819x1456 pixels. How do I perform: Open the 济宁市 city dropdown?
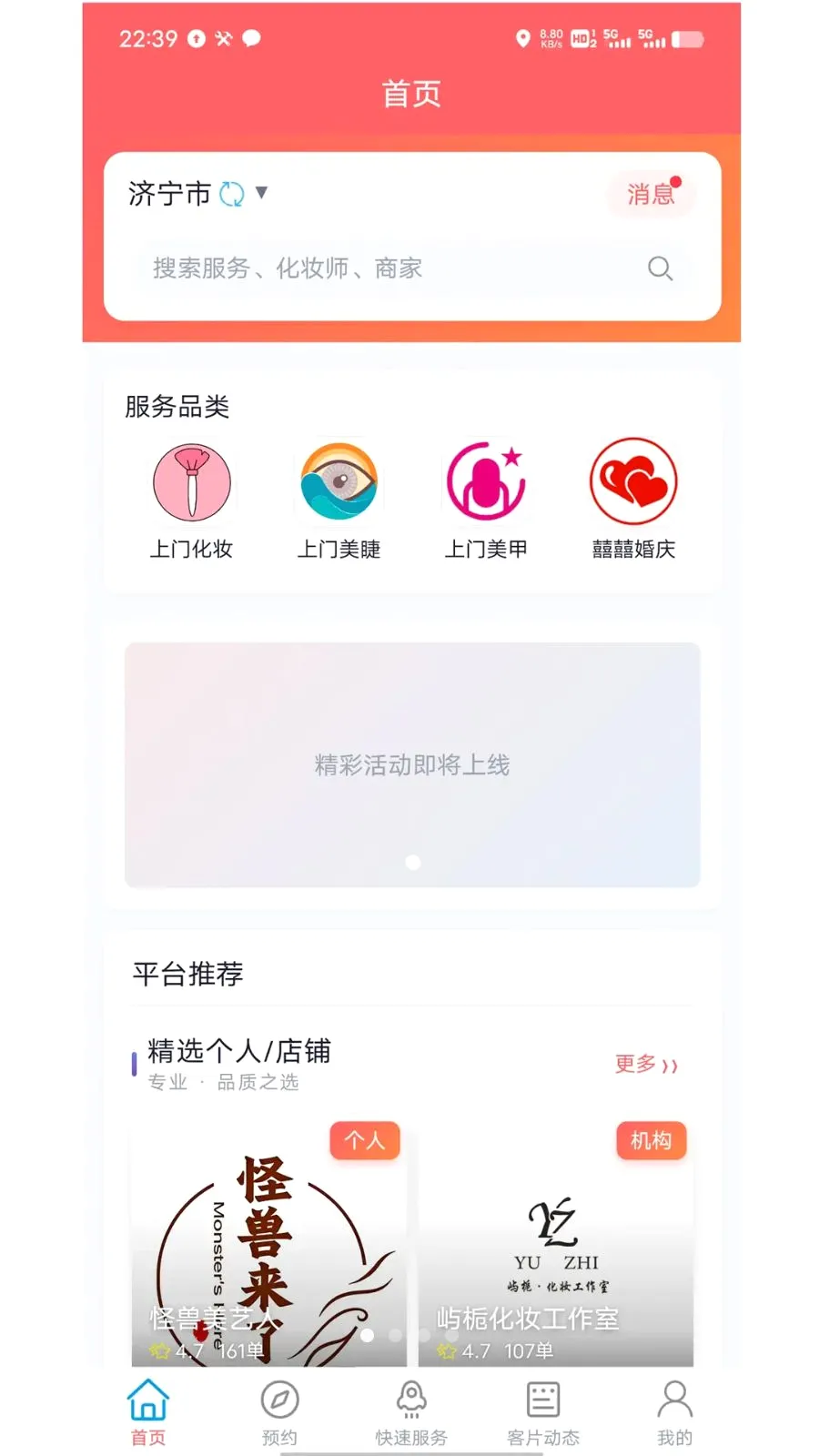pos(197,193)
